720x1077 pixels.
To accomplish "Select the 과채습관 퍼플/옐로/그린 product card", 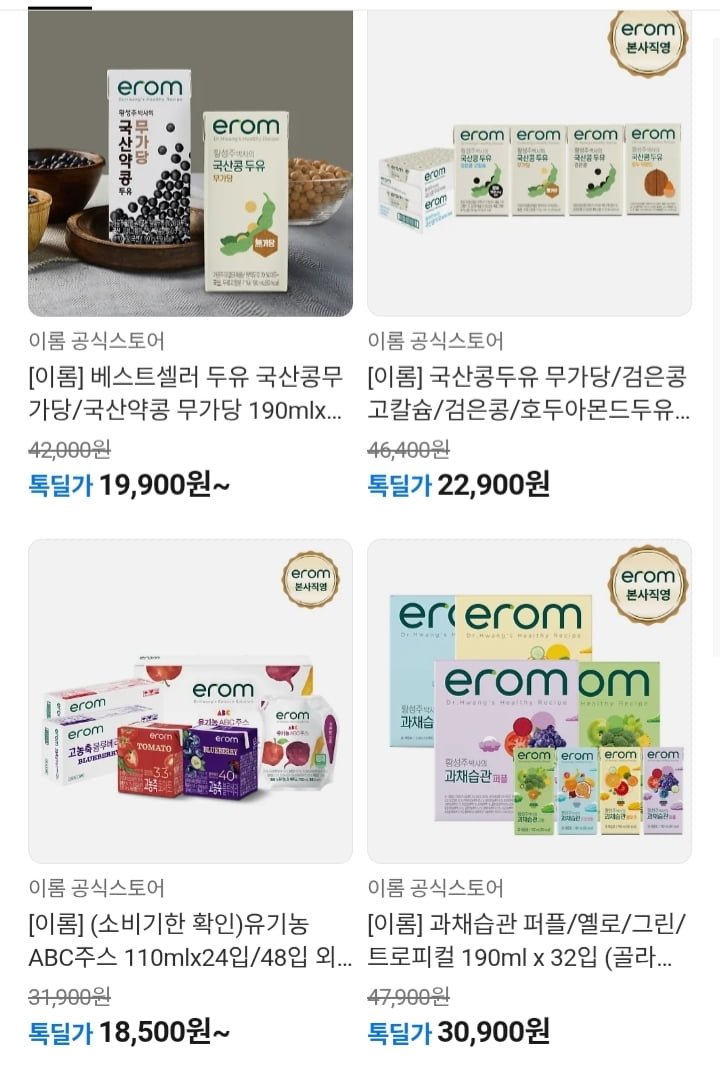I will (529, 701).
